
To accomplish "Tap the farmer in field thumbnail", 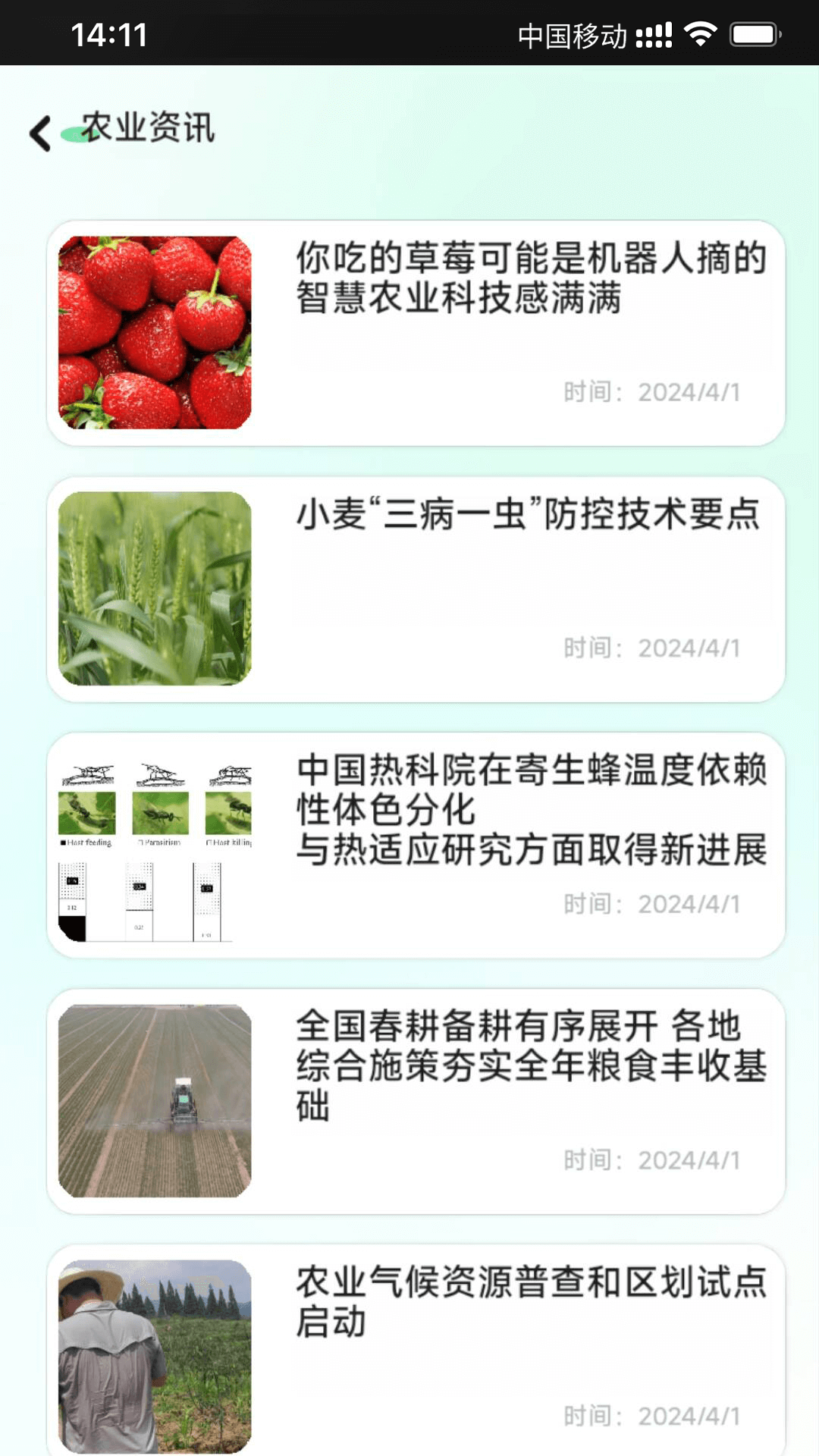I will (156, 1357).
